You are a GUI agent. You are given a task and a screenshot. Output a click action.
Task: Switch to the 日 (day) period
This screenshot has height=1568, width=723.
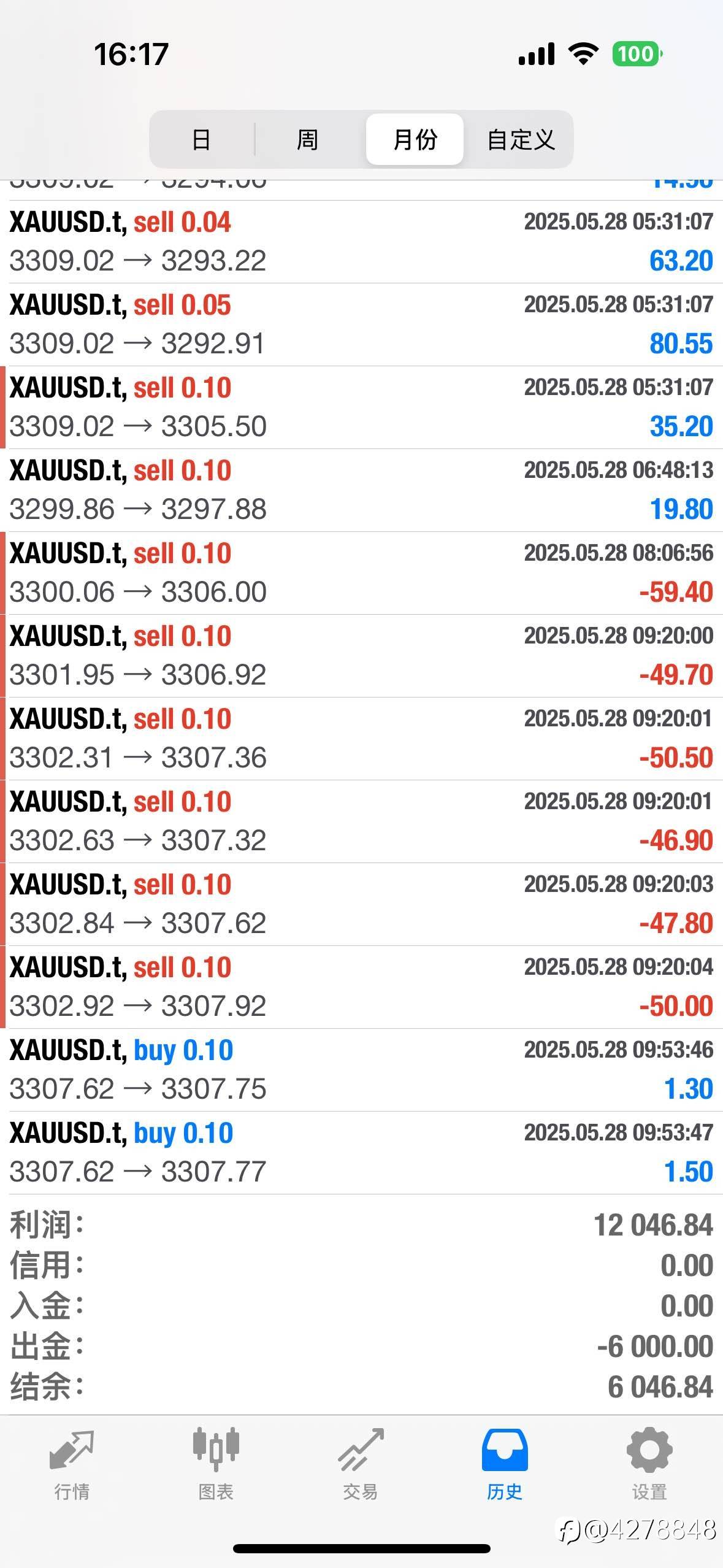coord(201,140)
